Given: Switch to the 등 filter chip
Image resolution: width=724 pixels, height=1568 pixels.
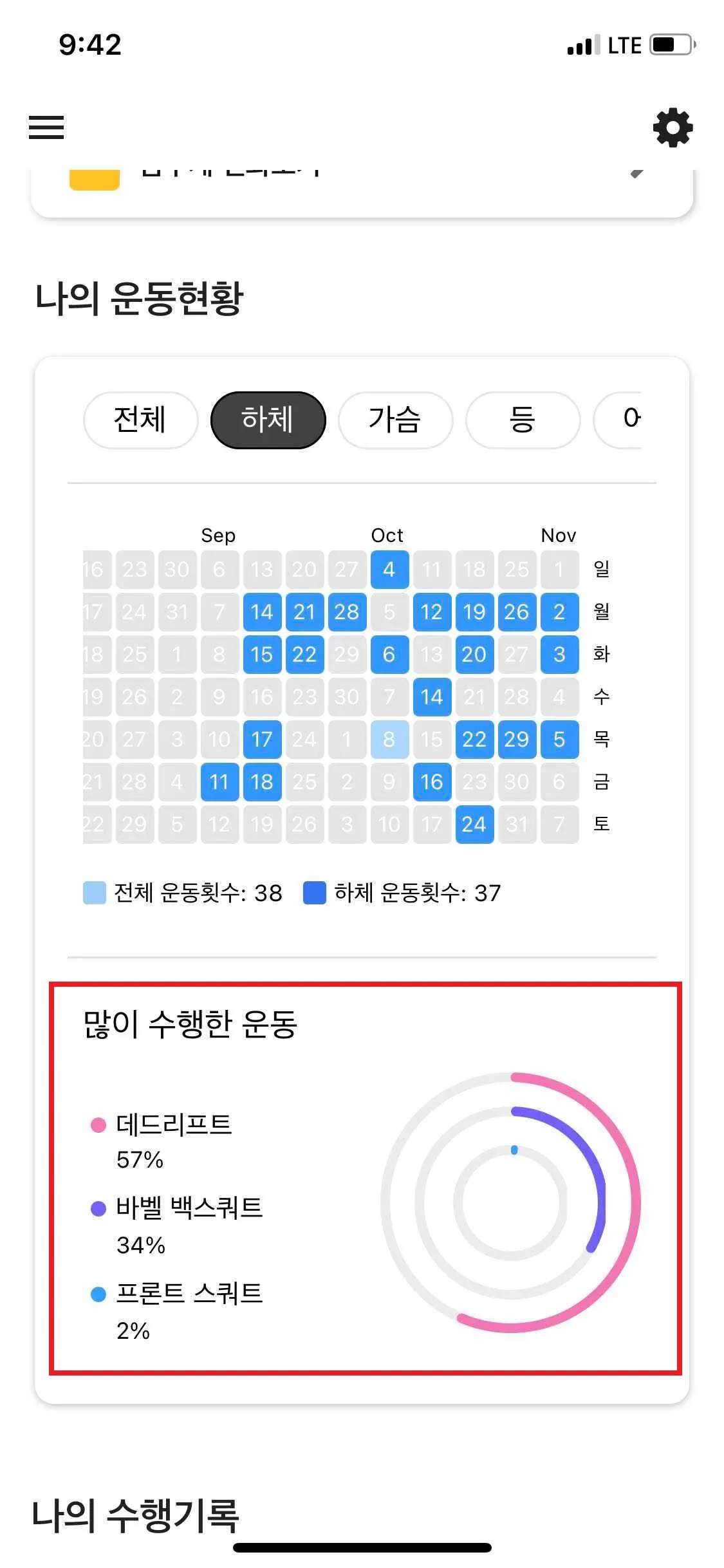Looking at the screenshot, I should 523,420.
